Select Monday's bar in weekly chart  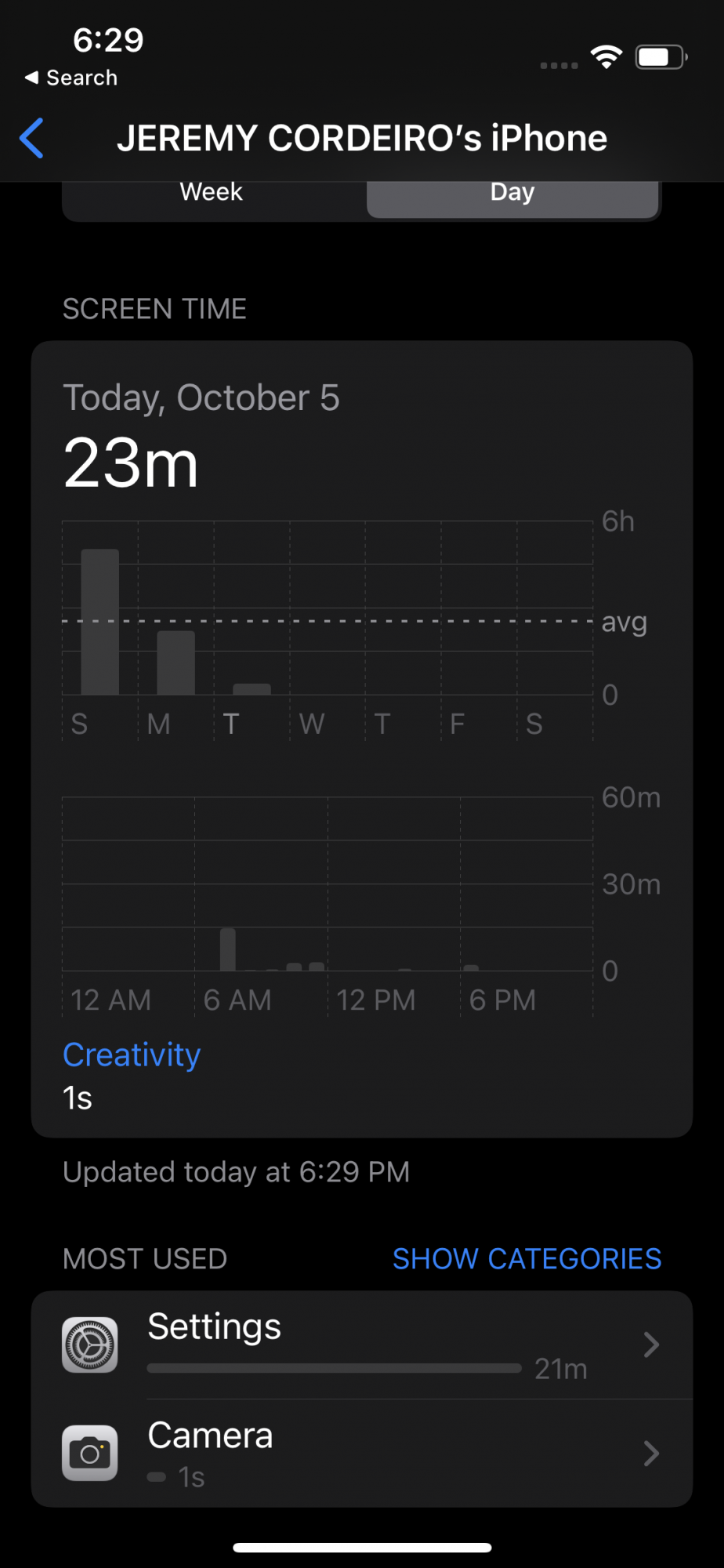point(176,662)
